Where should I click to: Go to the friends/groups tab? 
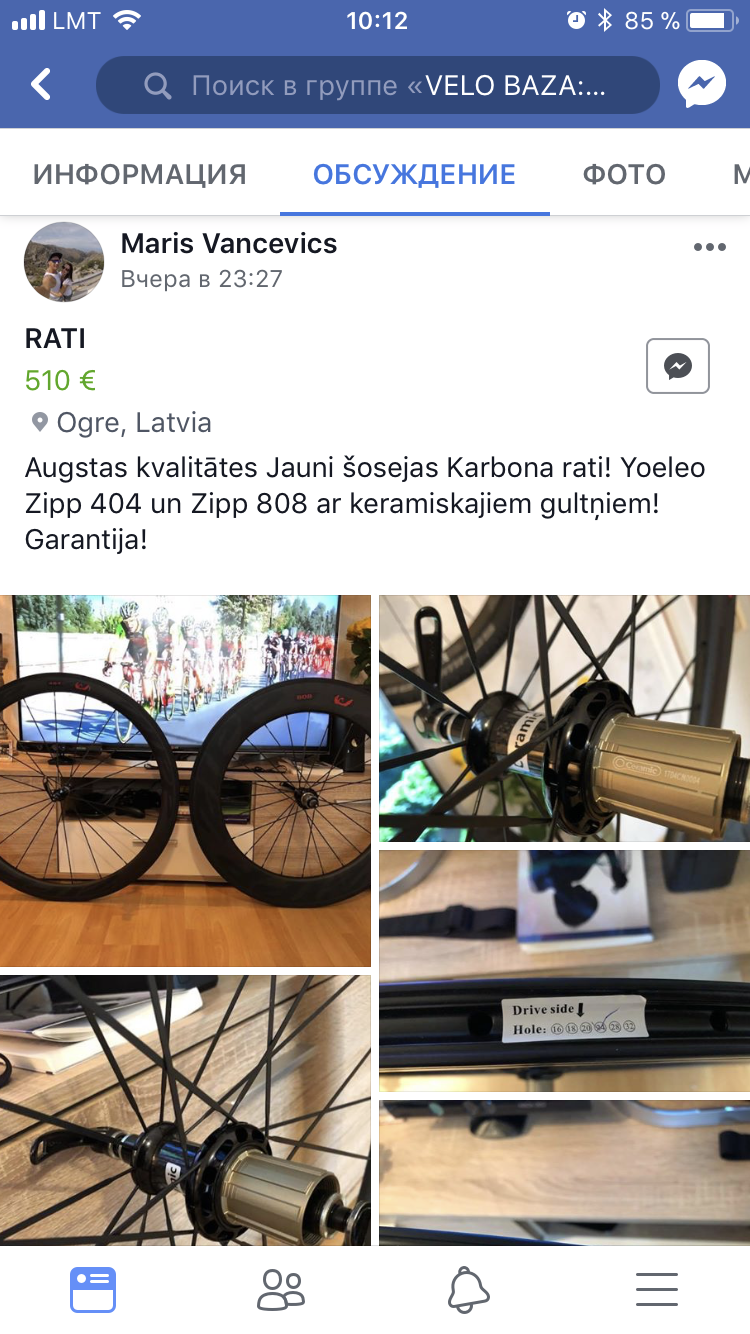coord(281,1290)
